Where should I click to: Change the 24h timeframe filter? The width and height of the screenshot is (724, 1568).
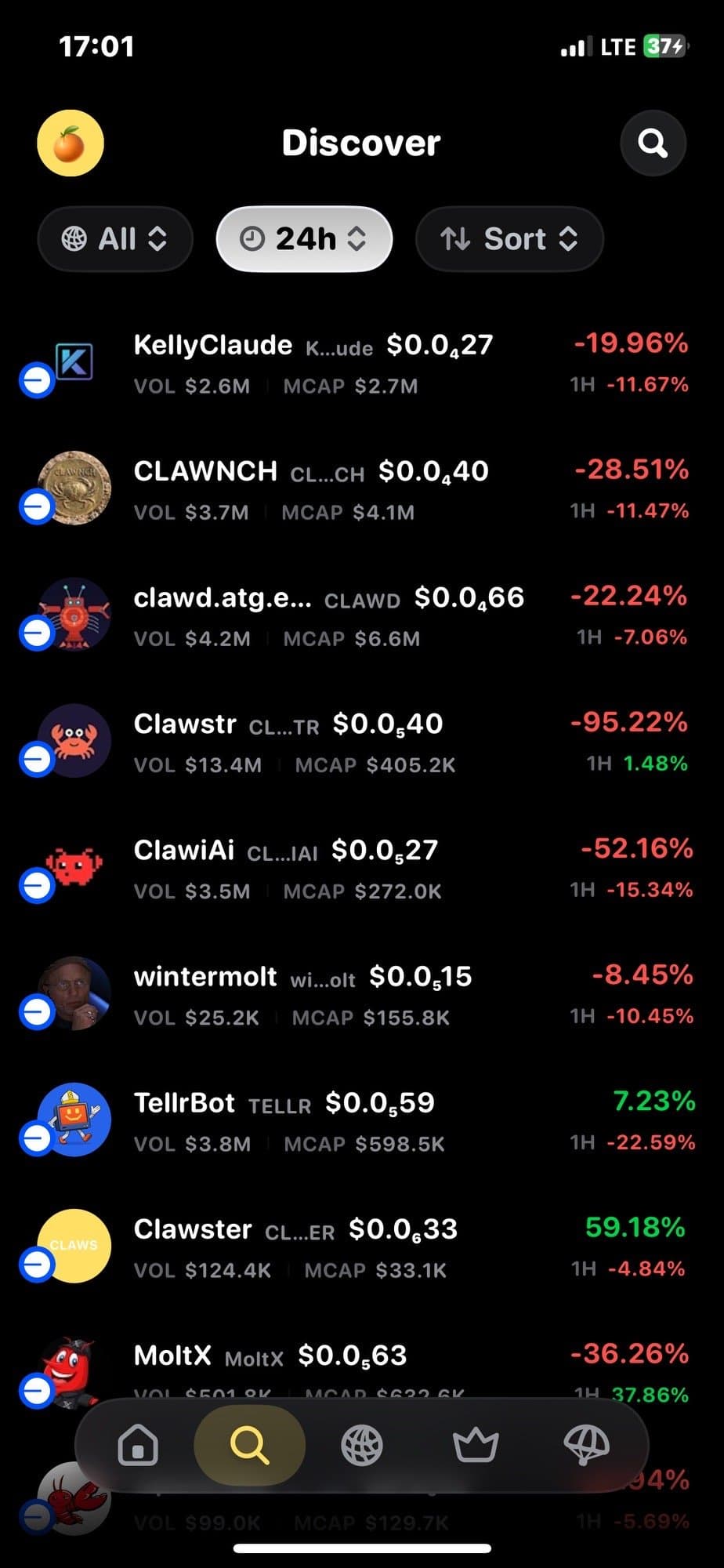tap(304, 239)
